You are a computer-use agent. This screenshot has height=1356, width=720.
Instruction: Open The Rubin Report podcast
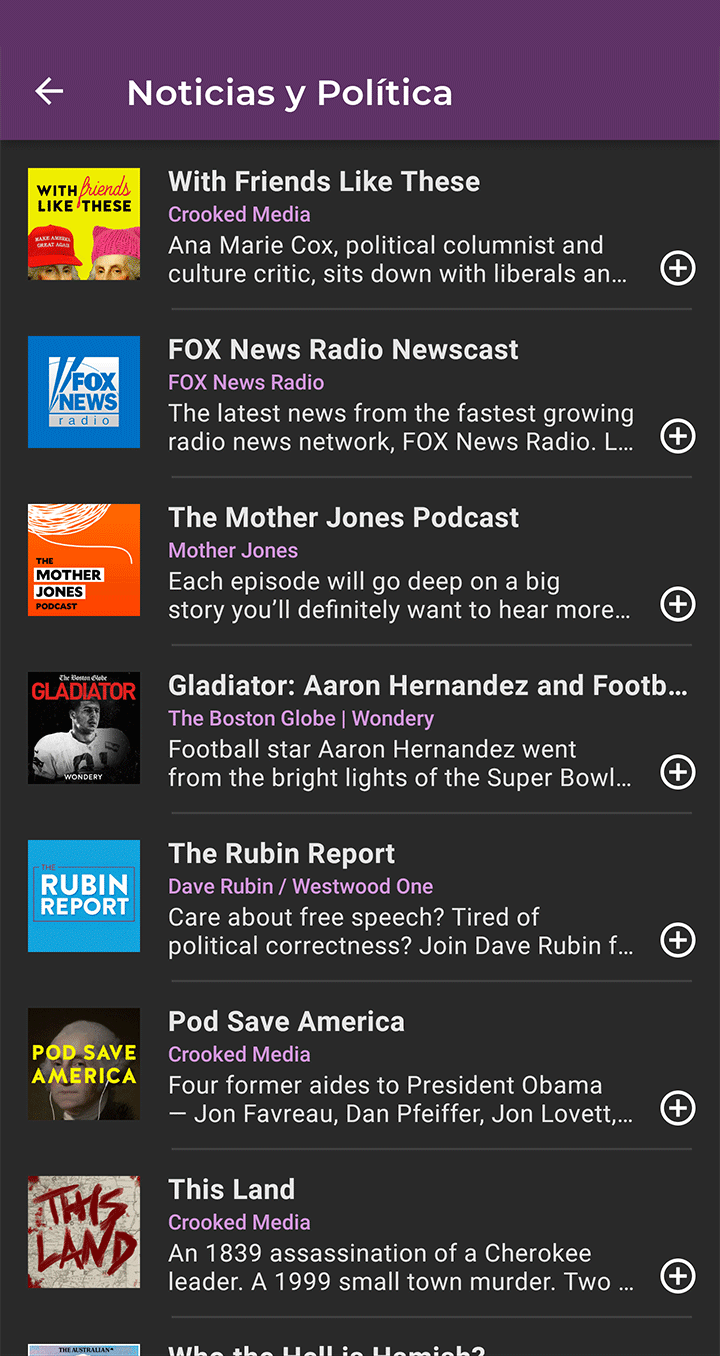[282, 854]
